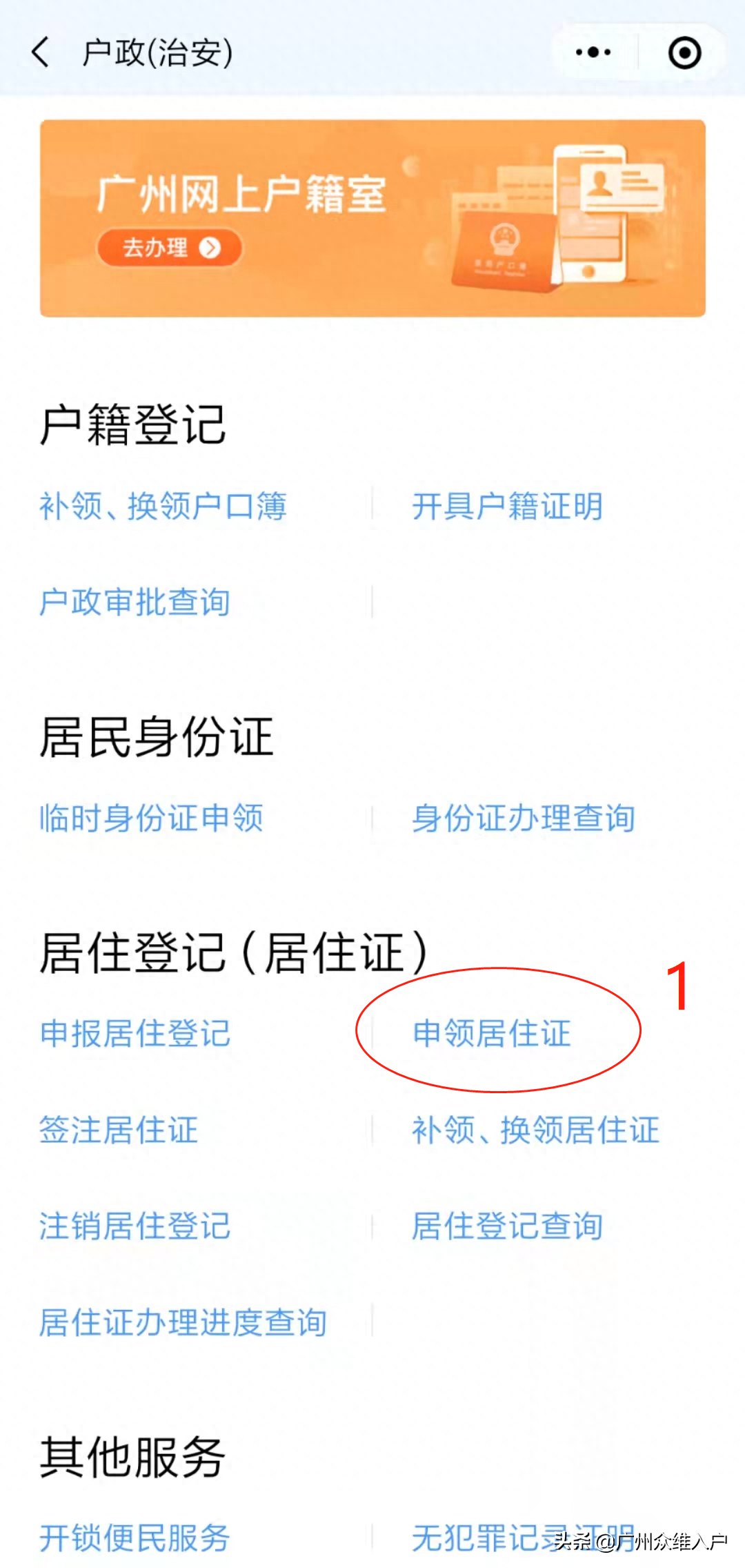Open 开具户籍证明
This screenshot has width=745, height=1568.
click(507, 506)
